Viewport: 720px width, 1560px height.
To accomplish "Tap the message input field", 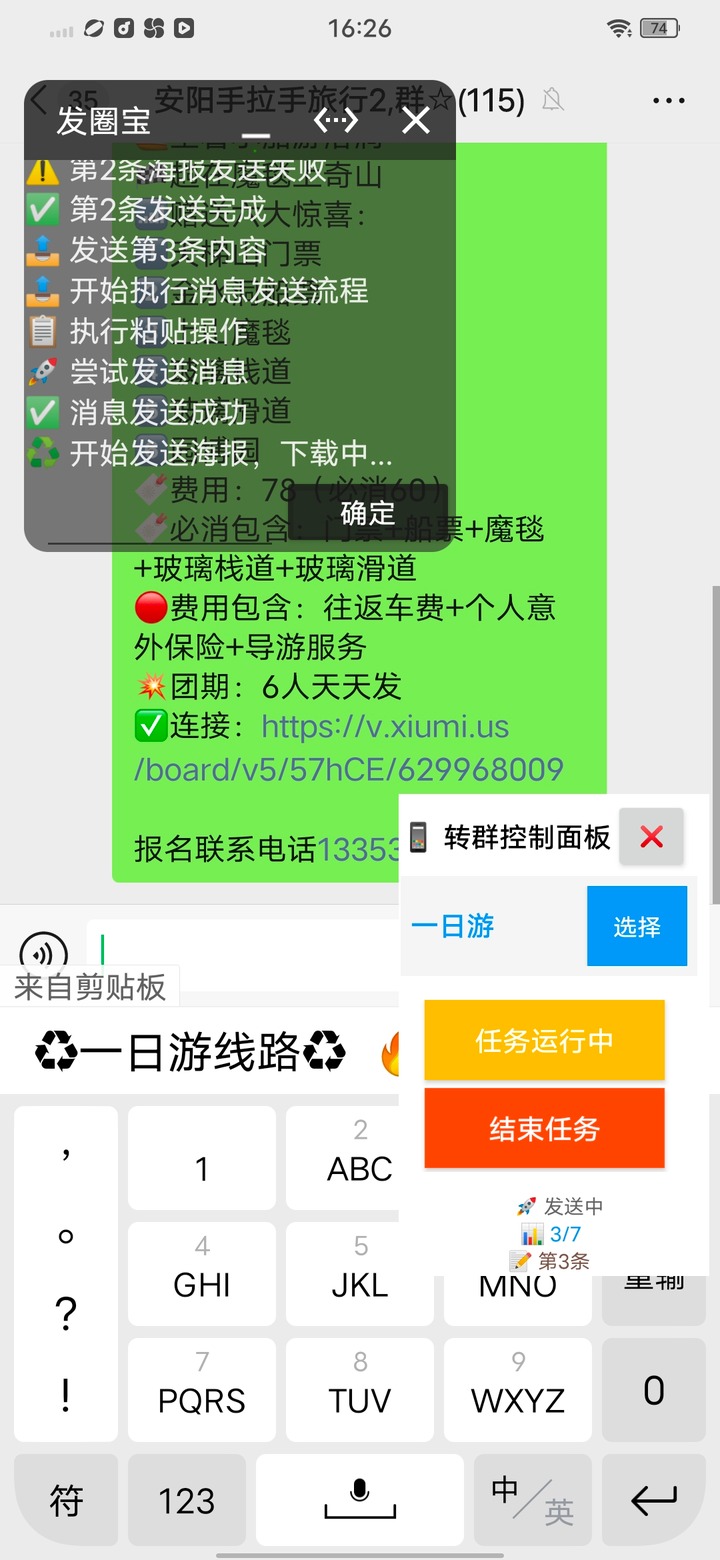I will click(250, 945).
